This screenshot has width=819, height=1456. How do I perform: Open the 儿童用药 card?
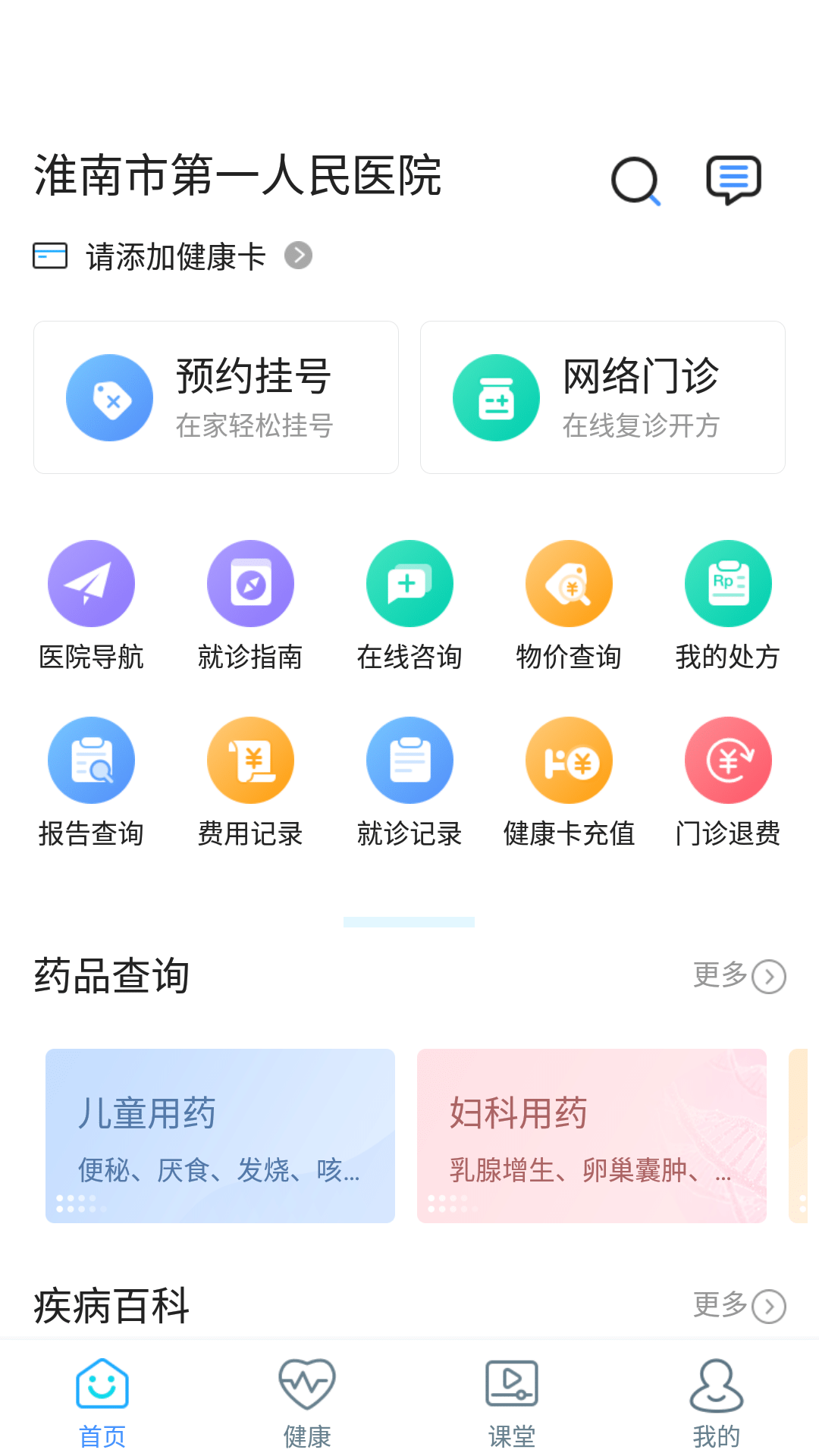tap(220, 1135)
